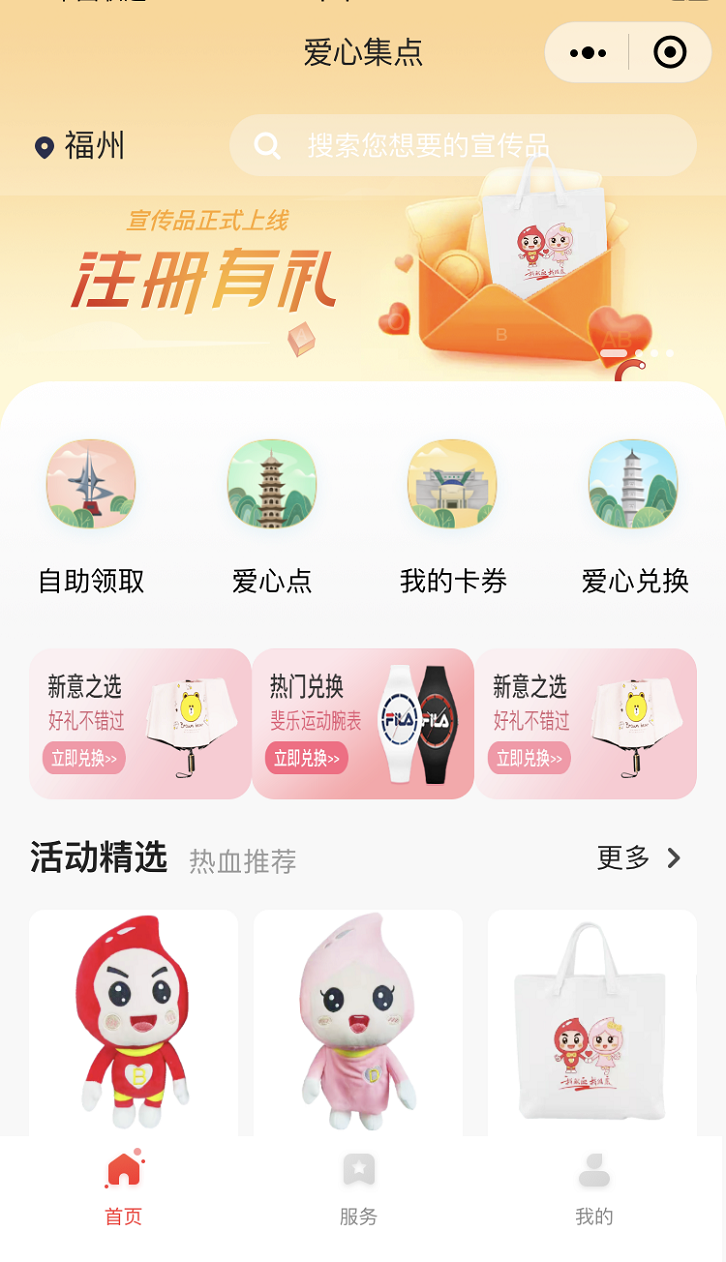Open the white tote bag item
The width and height of the screenshot is (726, 1262).
pos(592,1020)
